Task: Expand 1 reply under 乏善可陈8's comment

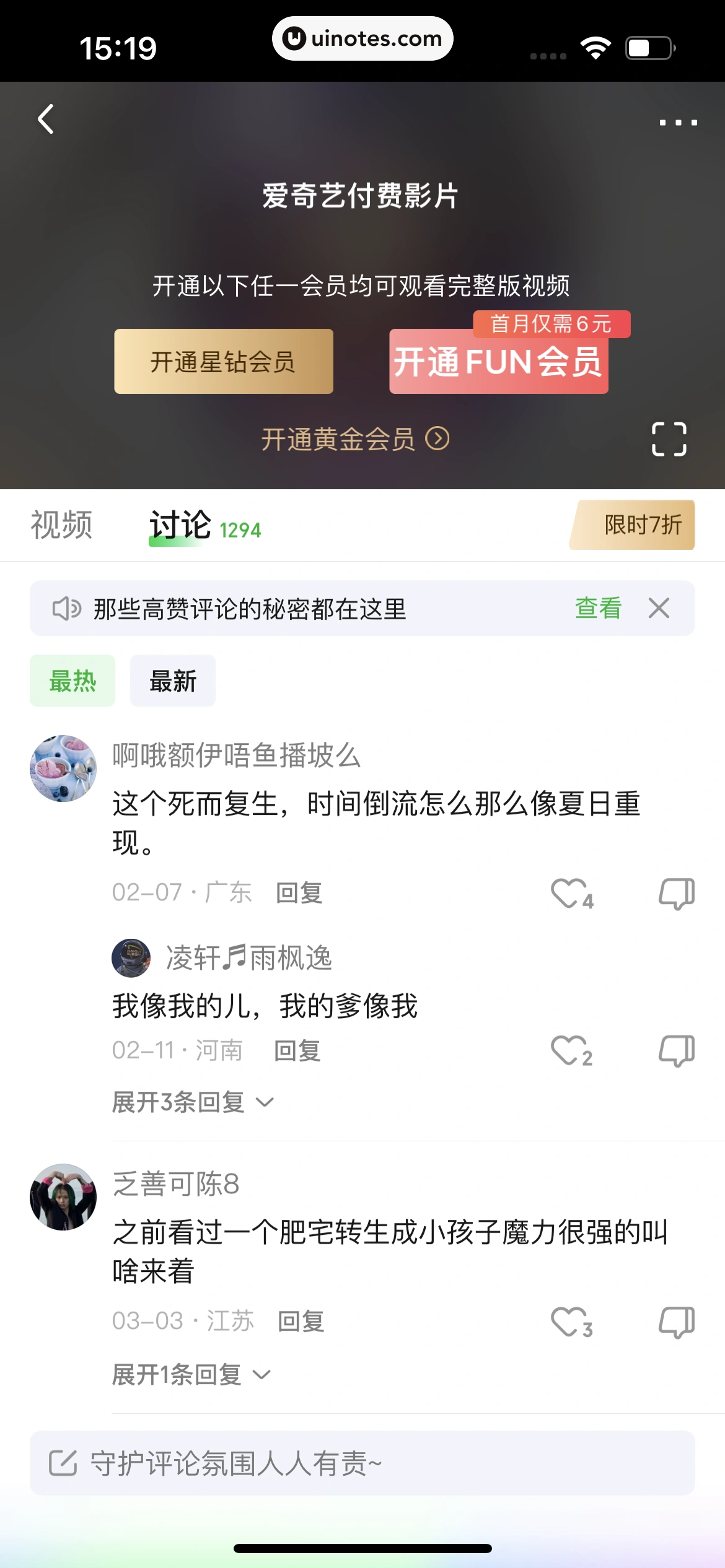Action: tap(187, 1374)
